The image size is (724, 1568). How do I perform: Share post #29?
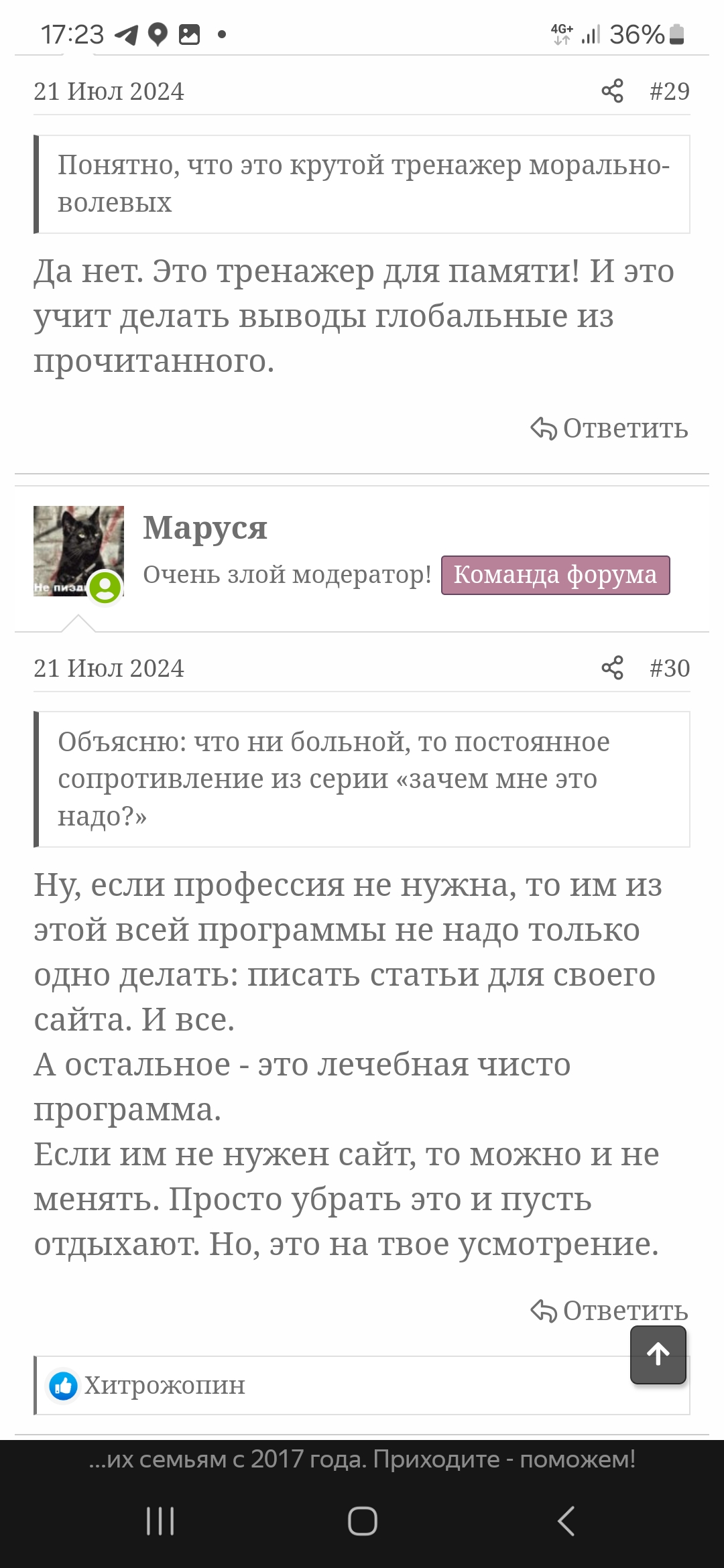coord(612,91)
